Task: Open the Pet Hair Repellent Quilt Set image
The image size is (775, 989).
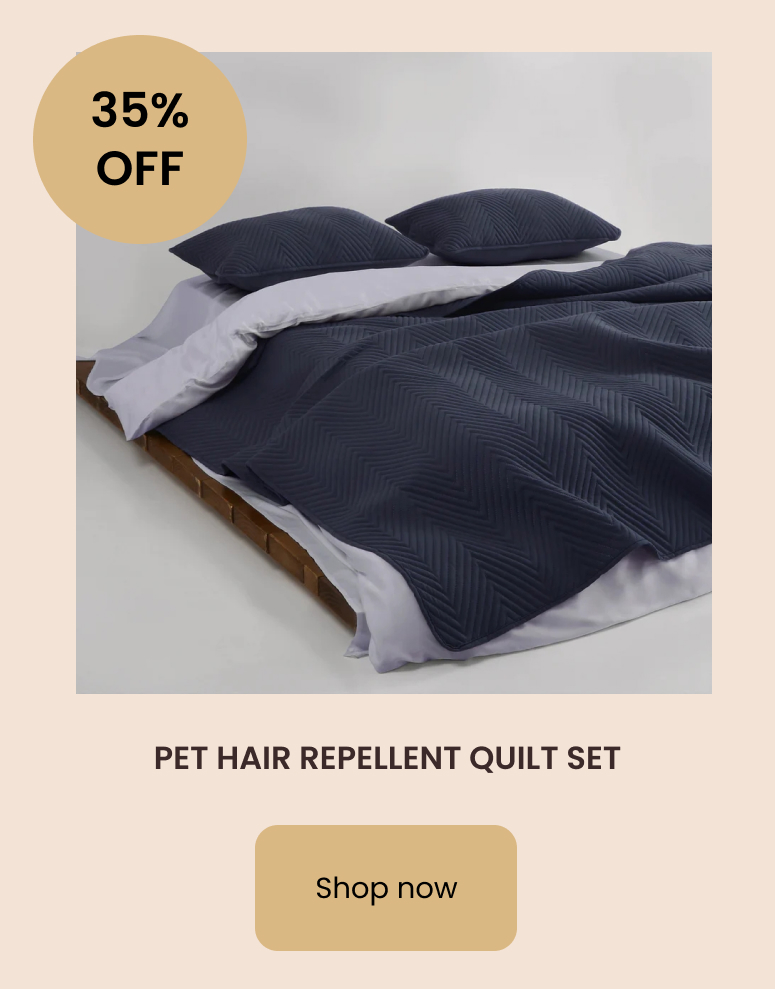Action: click(x=420, y=400)
